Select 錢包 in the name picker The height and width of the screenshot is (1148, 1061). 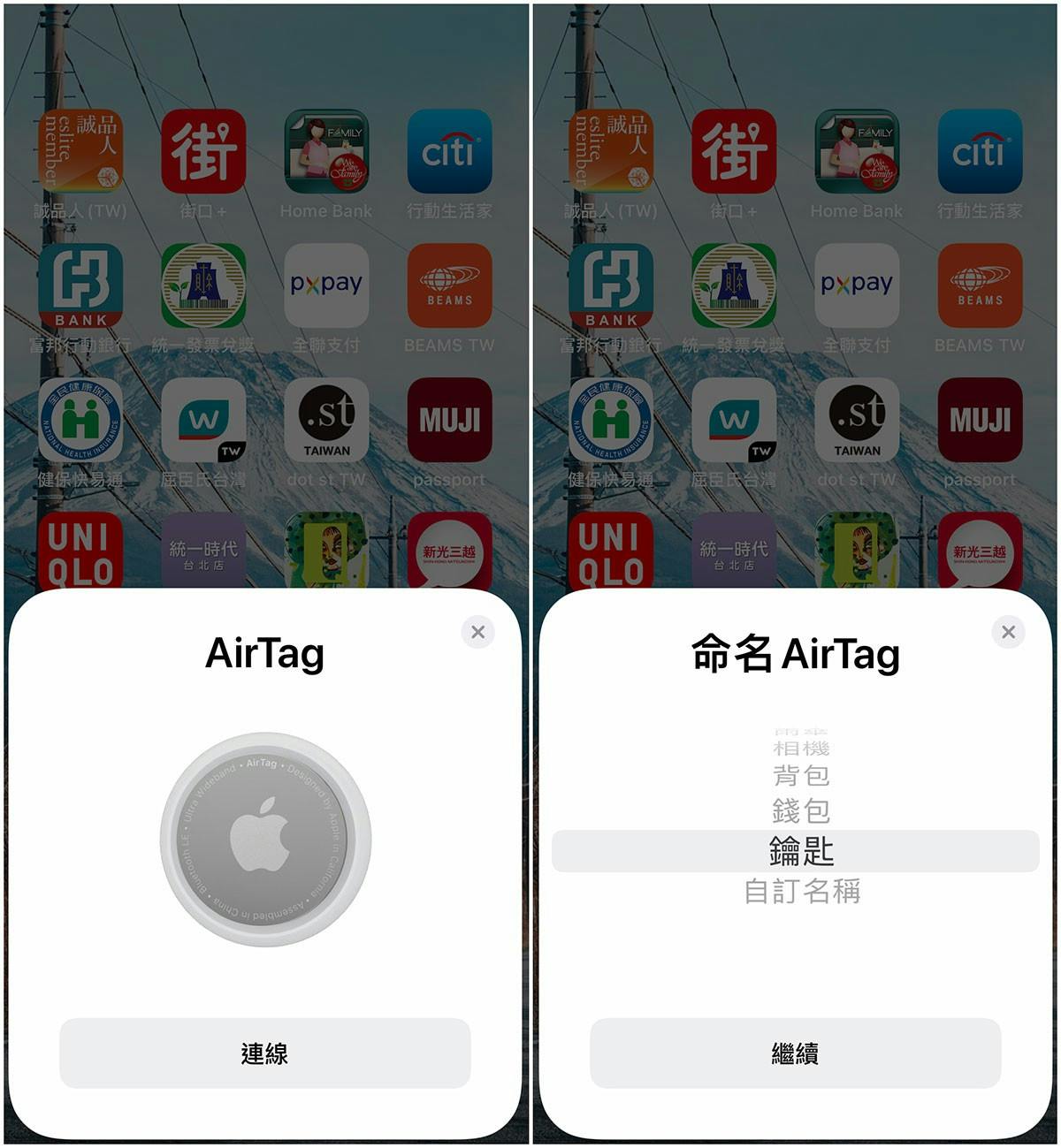(x=800, y=810)
